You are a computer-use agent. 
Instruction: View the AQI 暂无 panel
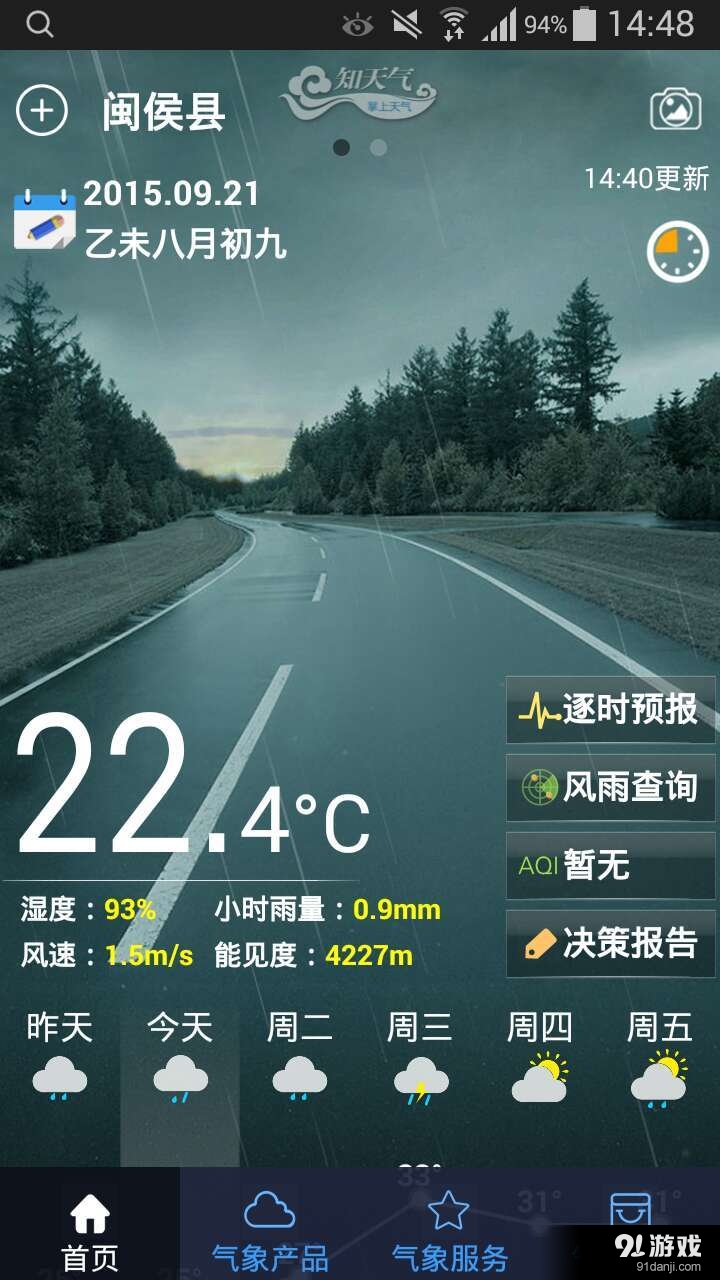click(610, 866)
